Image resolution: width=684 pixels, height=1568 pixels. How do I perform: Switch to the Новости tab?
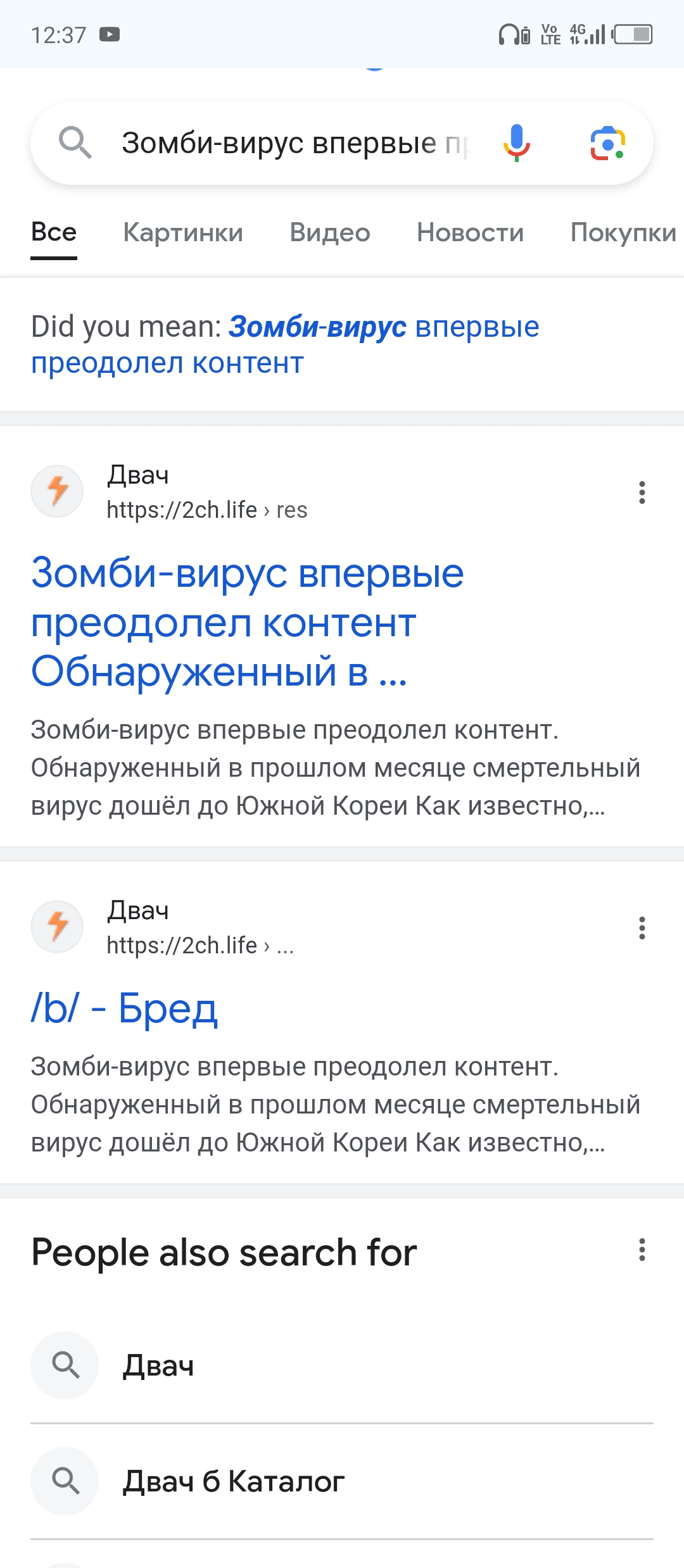click(470, 233)
